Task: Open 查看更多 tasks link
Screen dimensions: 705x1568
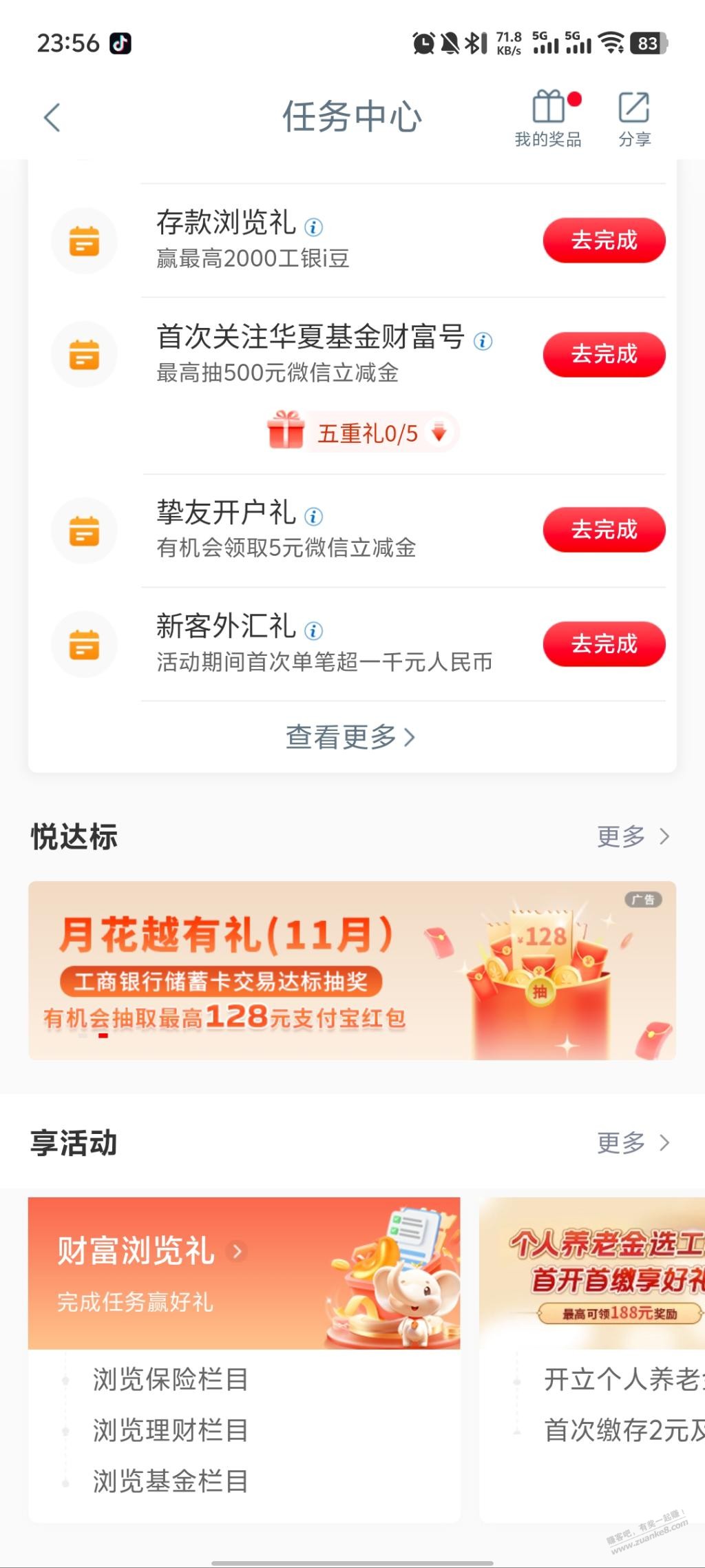Action: tap(351, 737)
